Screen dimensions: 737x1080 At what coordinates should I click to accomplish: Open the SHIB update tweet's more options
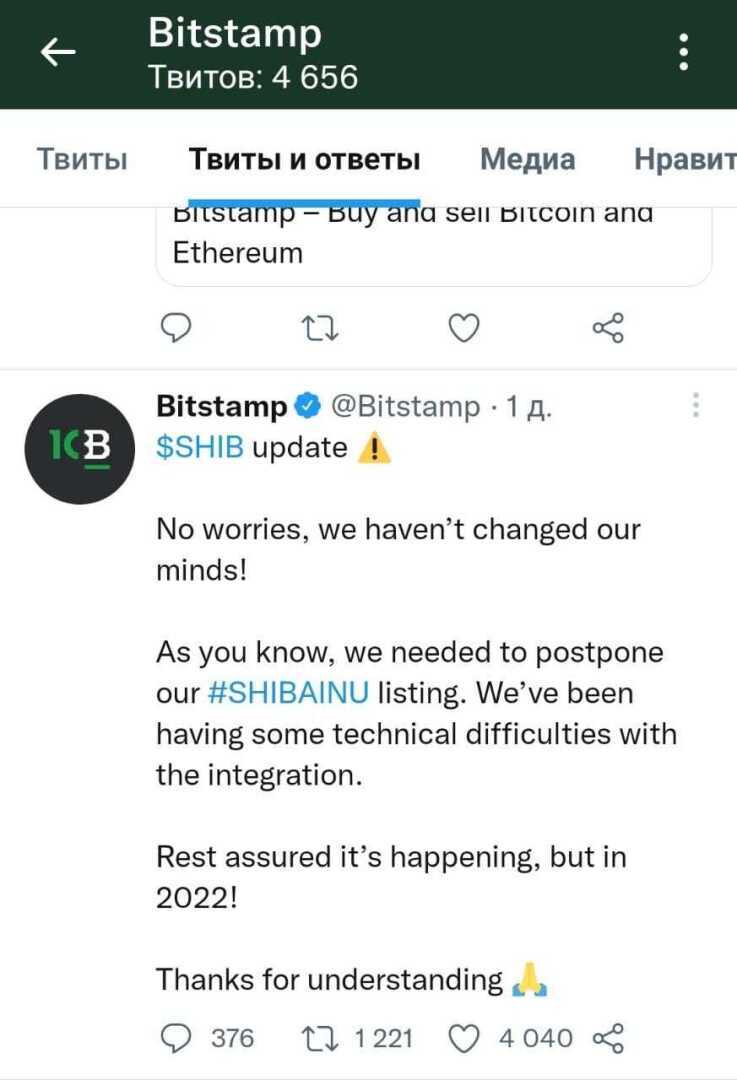(696, 406)
